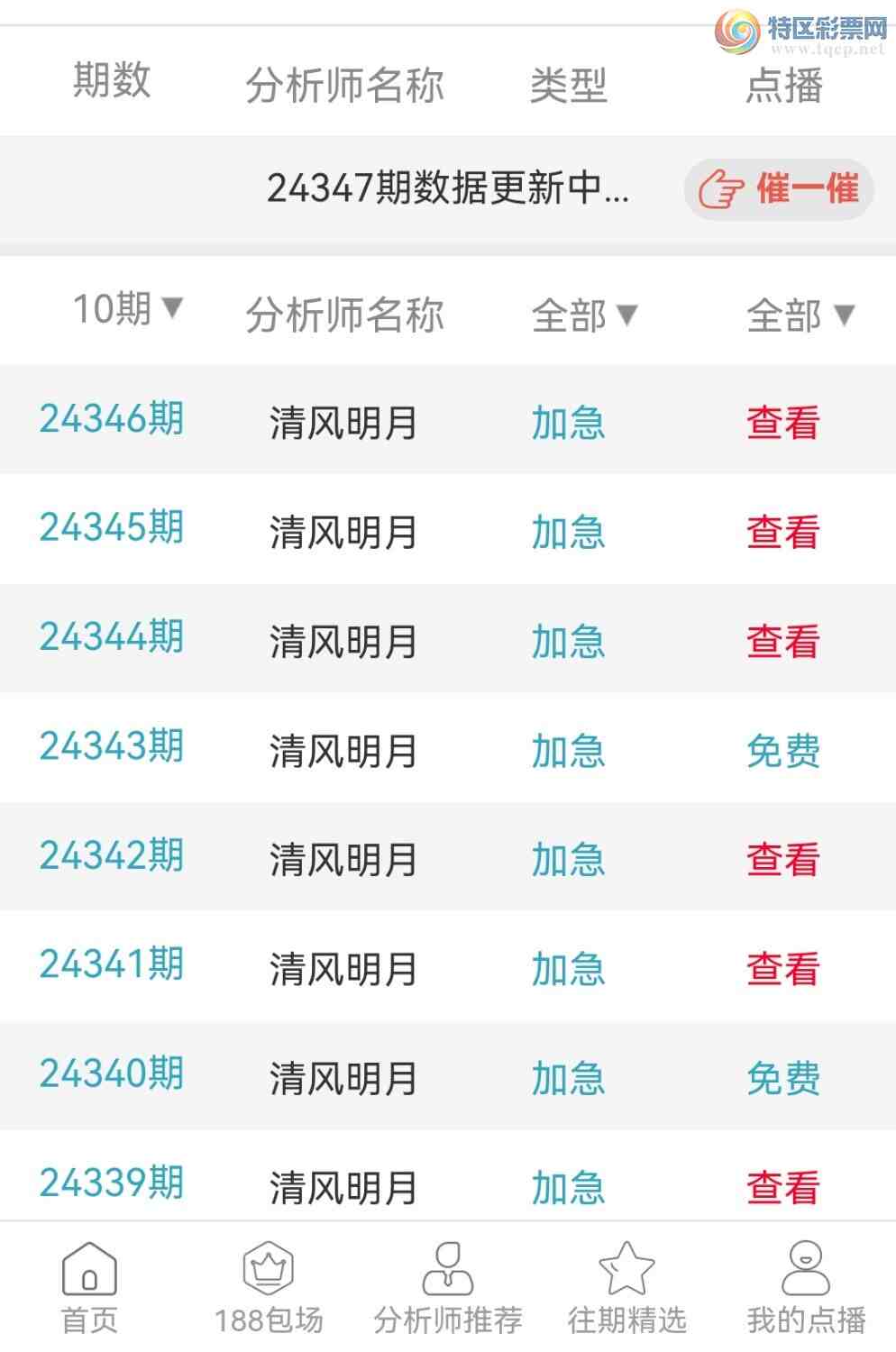Expand the 全部 点播 filter dropdown
Viewport: 896px width, 1352px height.
tap(800, 315)
